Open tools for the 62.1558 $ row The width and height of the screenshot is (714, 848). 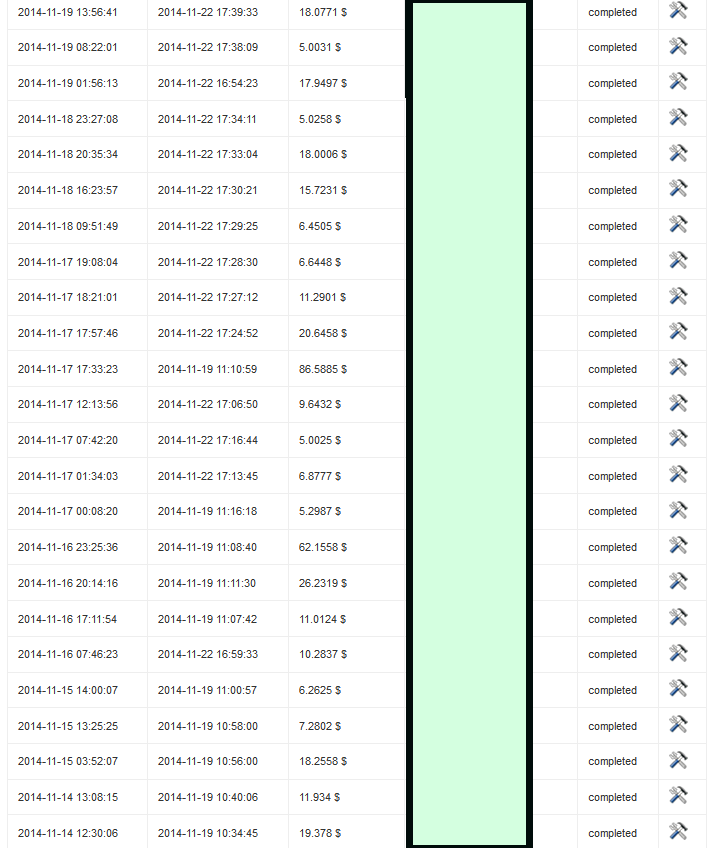678,546
